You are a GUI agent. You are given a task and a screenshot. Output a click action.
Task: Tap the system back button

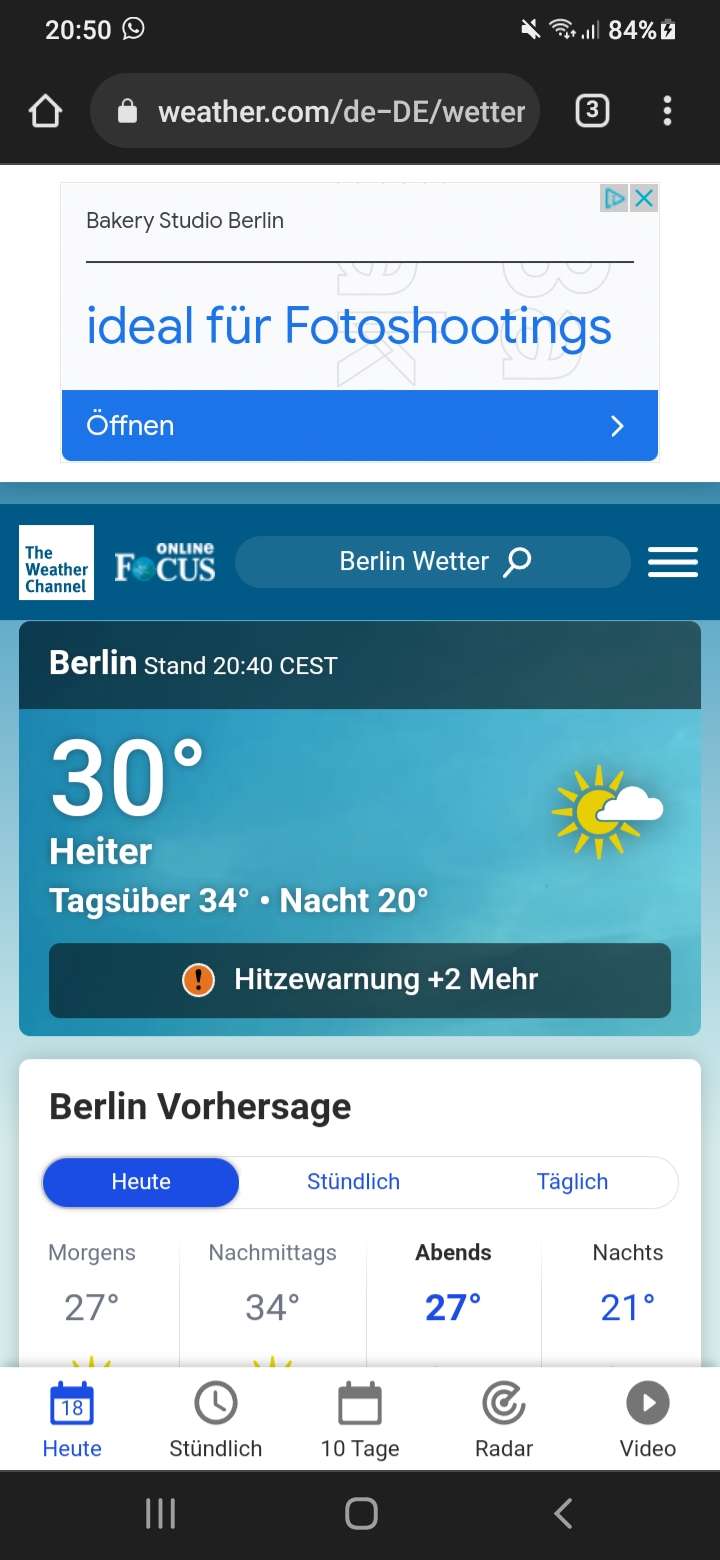(563, 1513)
